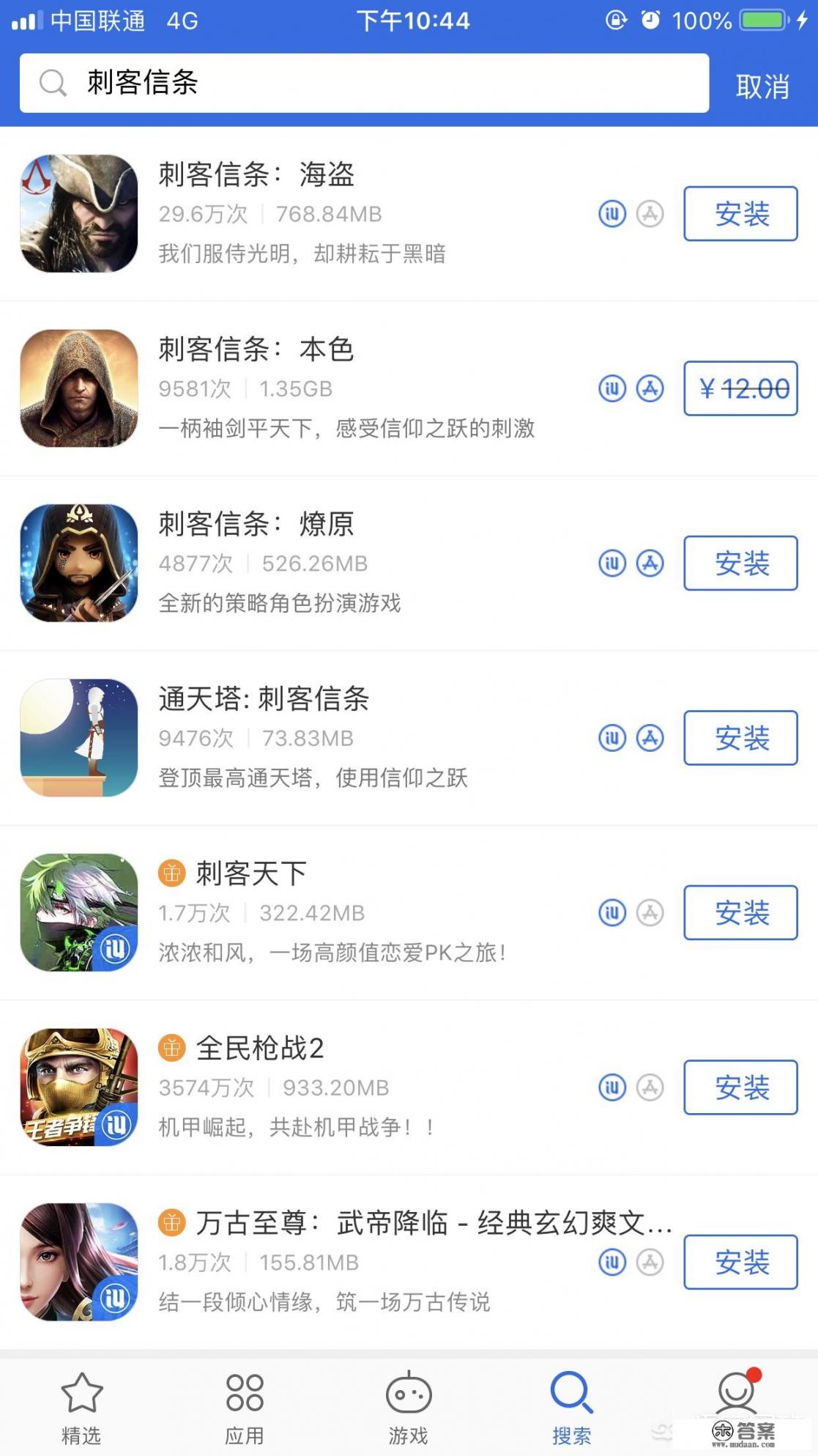The height and width of the screenshot is (1456, 818).
Task: Open the 刺客信条：燎原 app icon thumbnail
Action: pyautogui.click(x=81, y=563)
